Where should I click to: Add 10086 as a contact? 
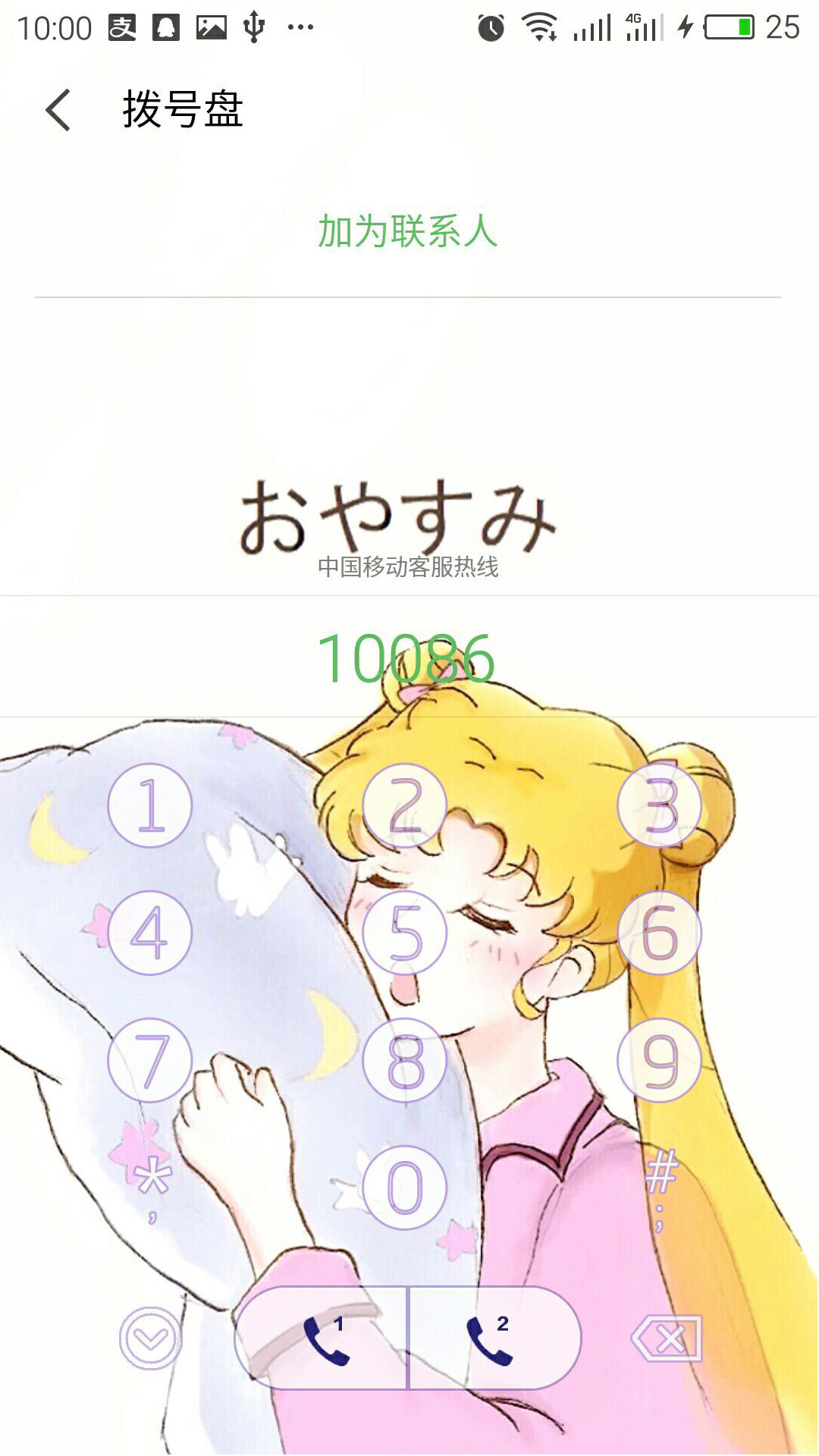click(x=407, y=231)
